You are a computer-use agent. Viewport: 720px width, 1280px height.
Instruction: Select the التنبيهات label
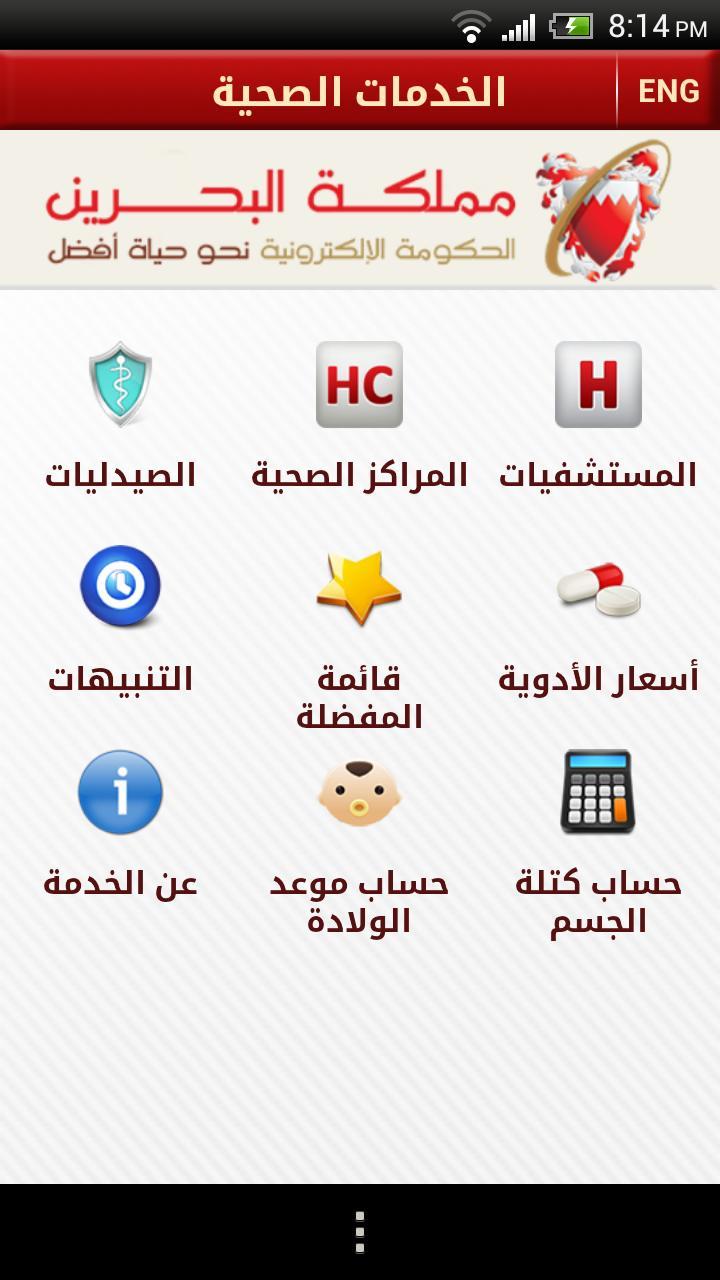[x=120, y=676]
